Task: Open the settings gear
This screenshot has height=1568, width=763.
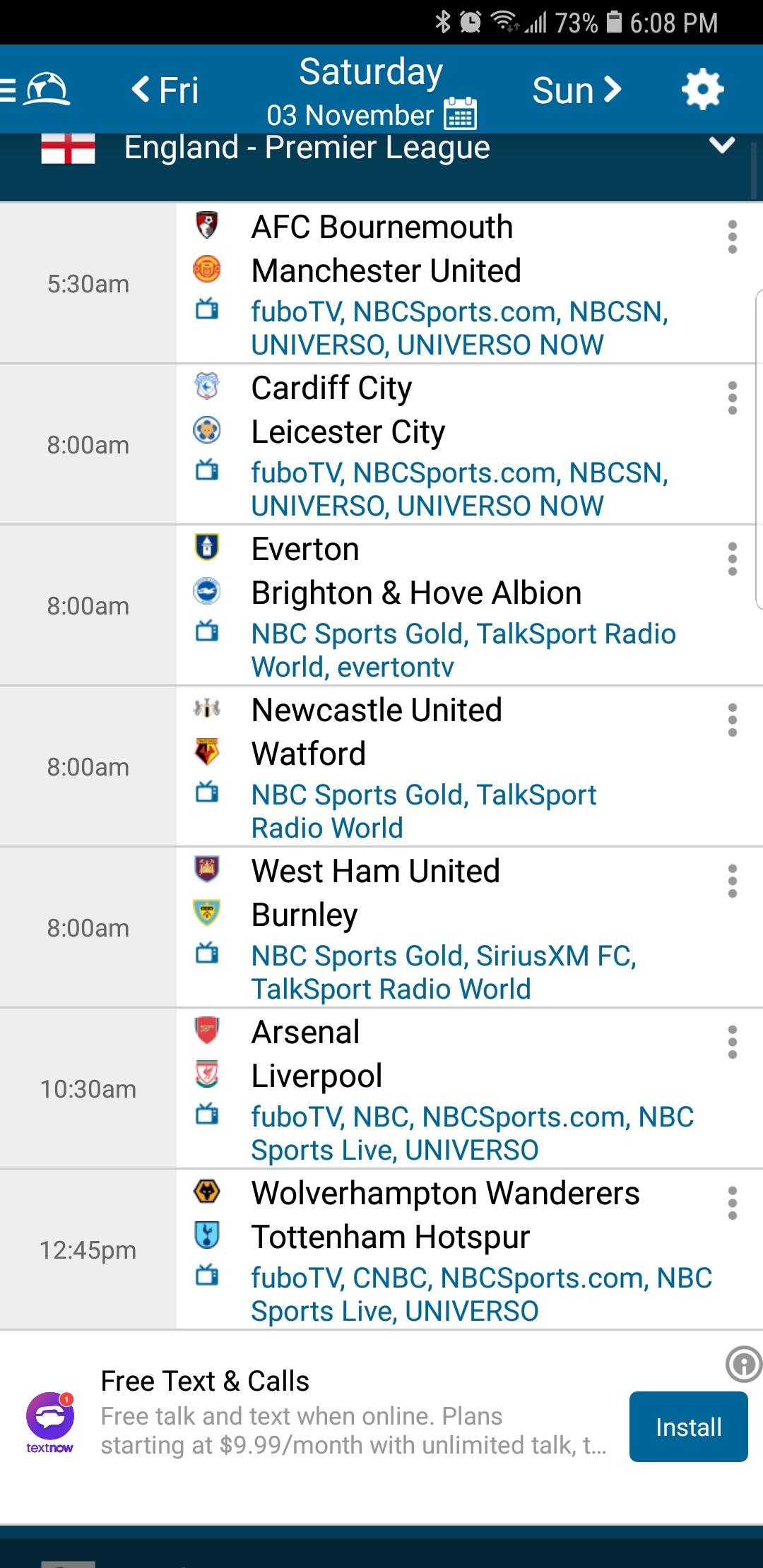Action: pyautogui.click(x=702, y=90)
